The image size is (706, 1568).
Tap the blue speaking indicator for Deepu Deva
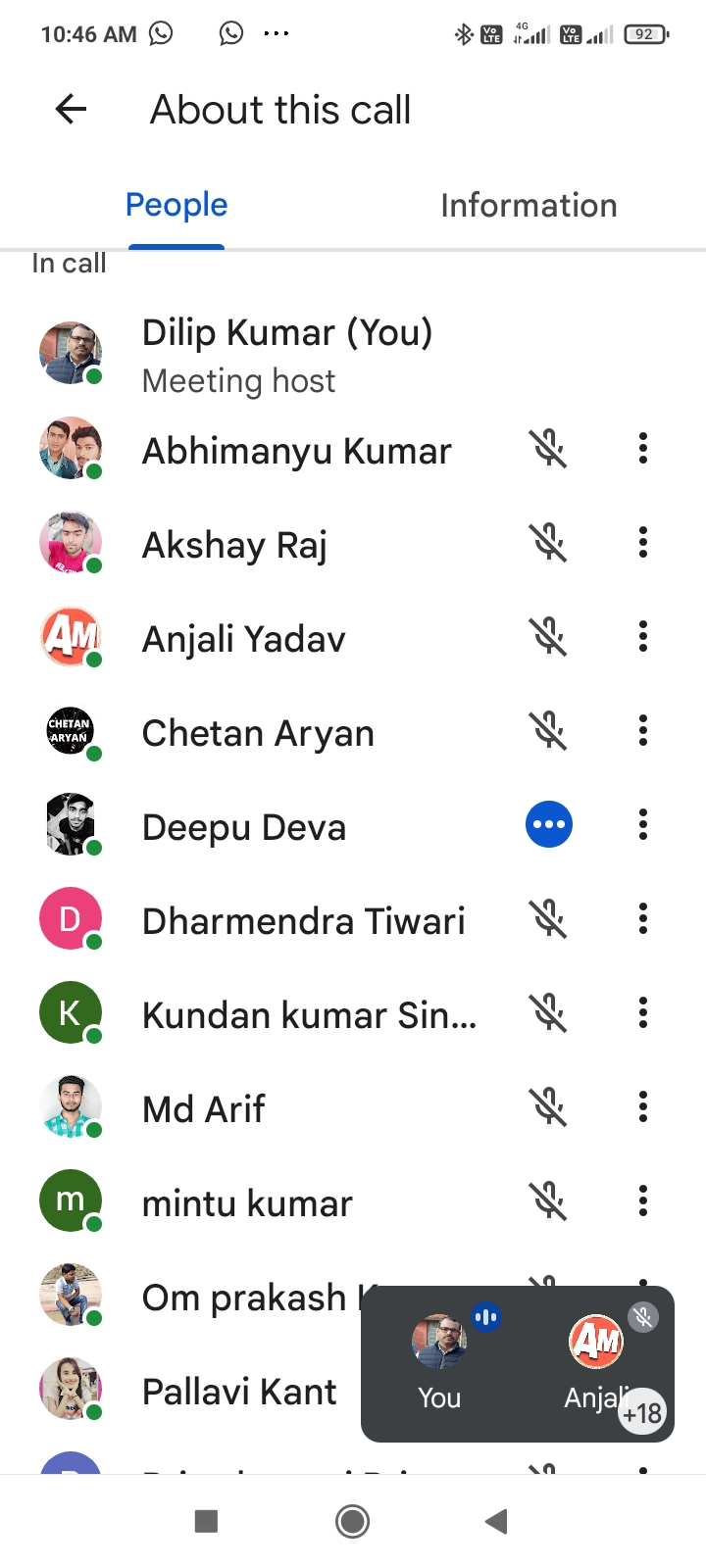tap(549, 825)
